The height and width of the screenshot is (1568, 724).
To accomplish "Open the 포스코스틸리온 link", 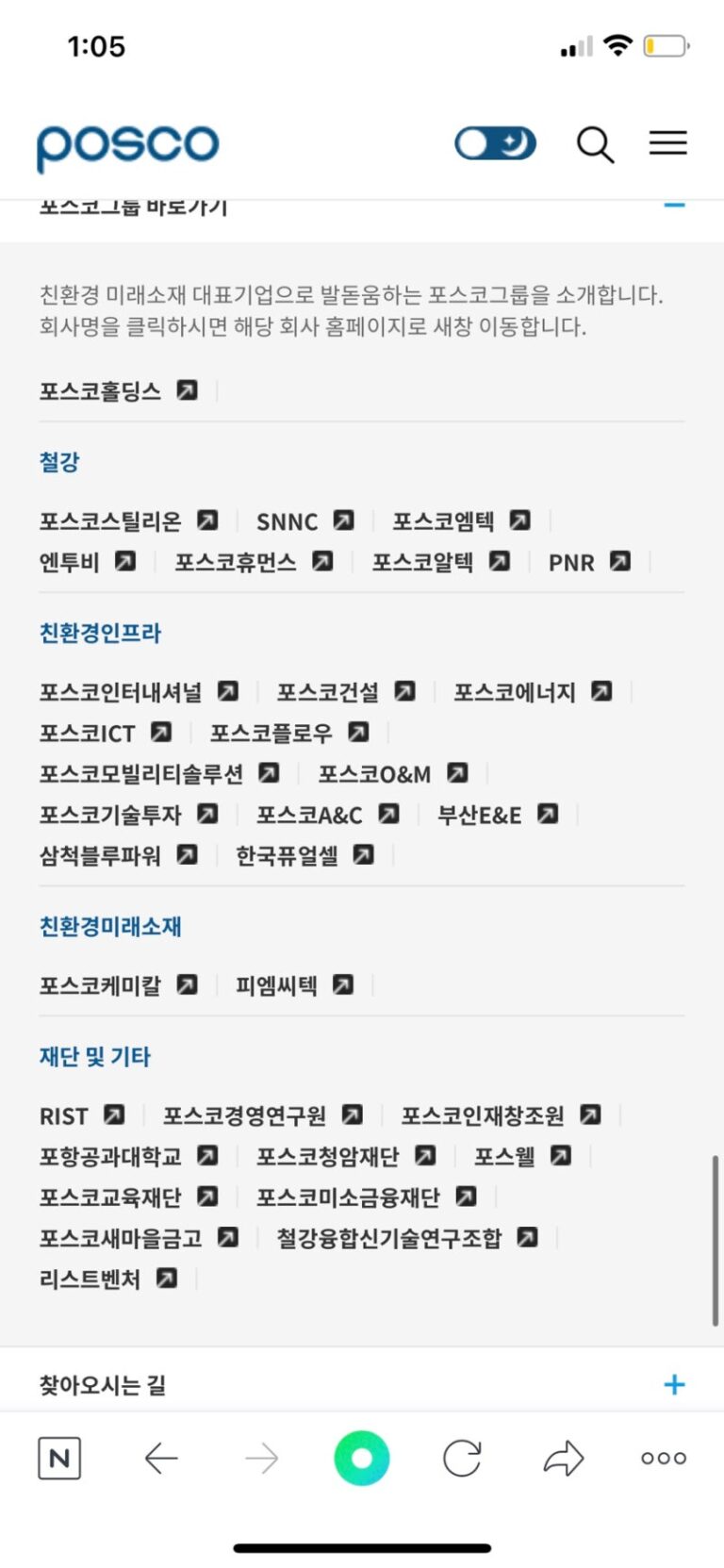I will [x=127, y=520].
